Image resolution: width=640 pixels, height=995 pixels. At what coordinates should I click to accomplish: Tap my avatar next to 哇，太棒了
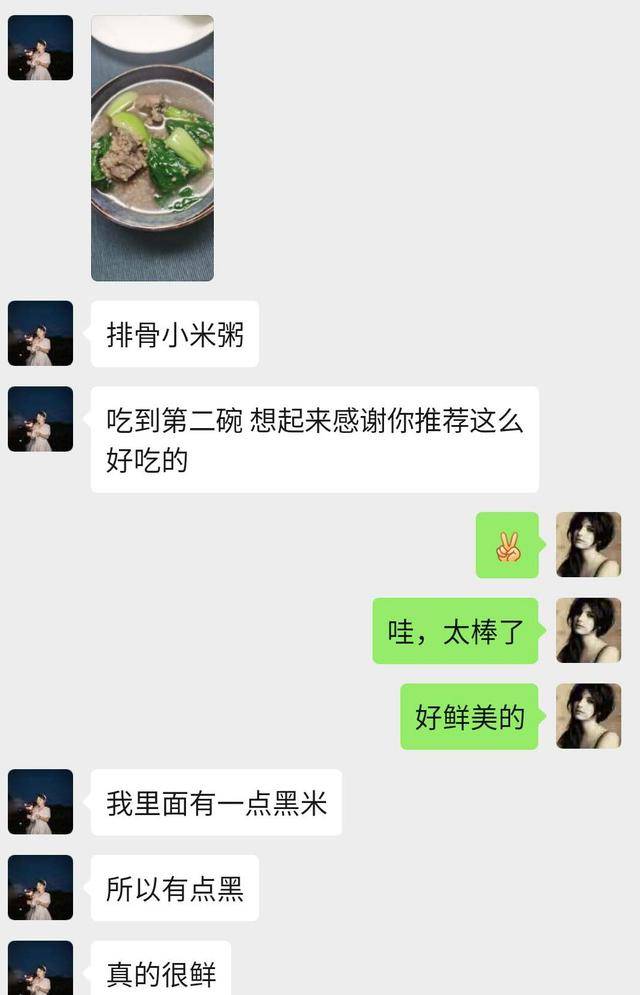tap(588, 631)
